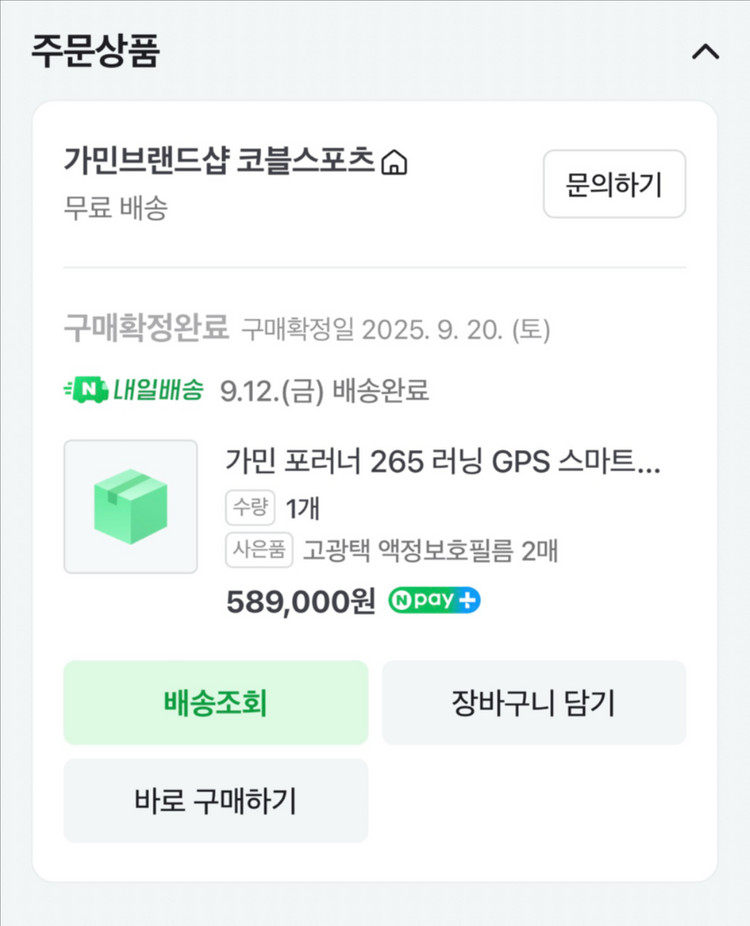Click the truck graphic in the delivery badge

92,388
